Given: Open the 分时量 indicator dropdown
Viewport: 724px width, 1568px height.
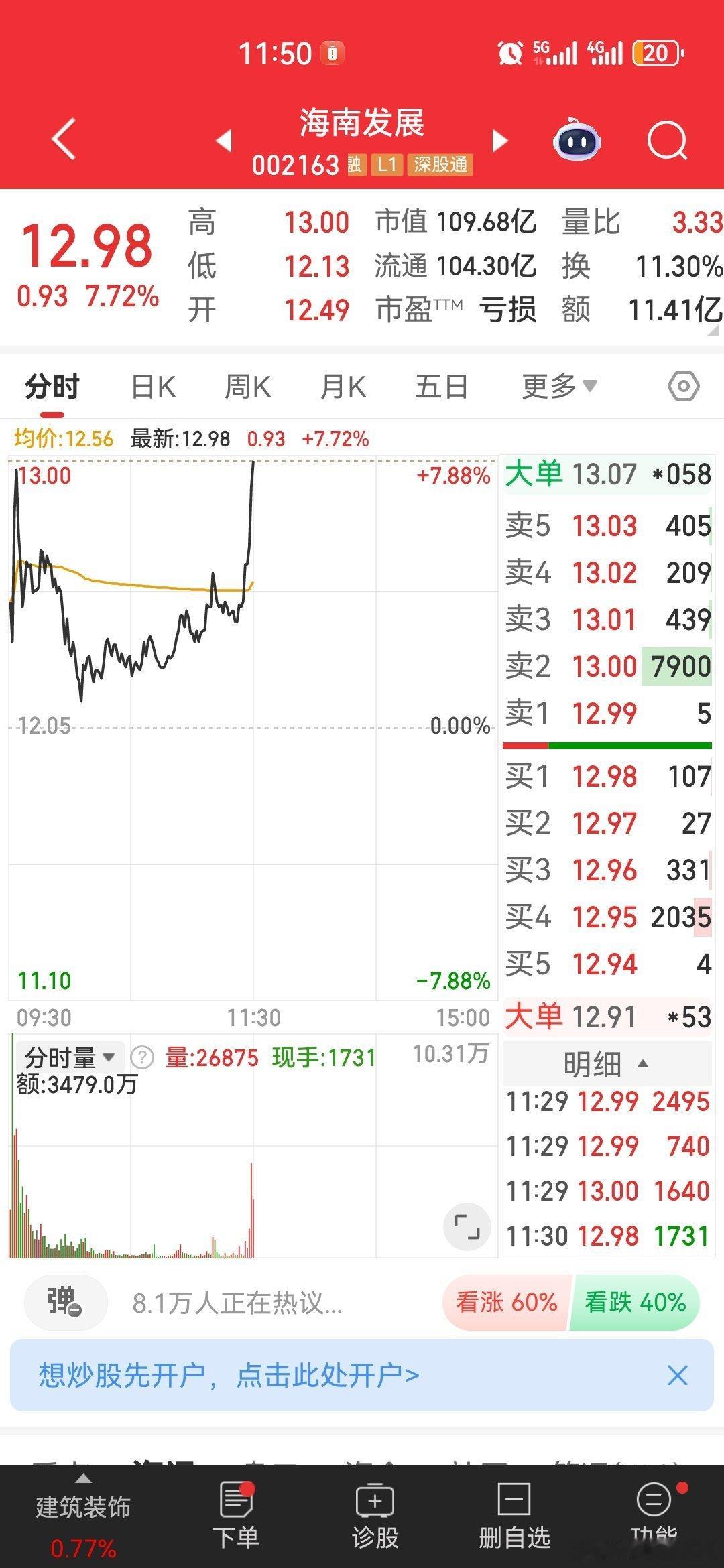Looking at the screenshot, I should [70, 1058].
